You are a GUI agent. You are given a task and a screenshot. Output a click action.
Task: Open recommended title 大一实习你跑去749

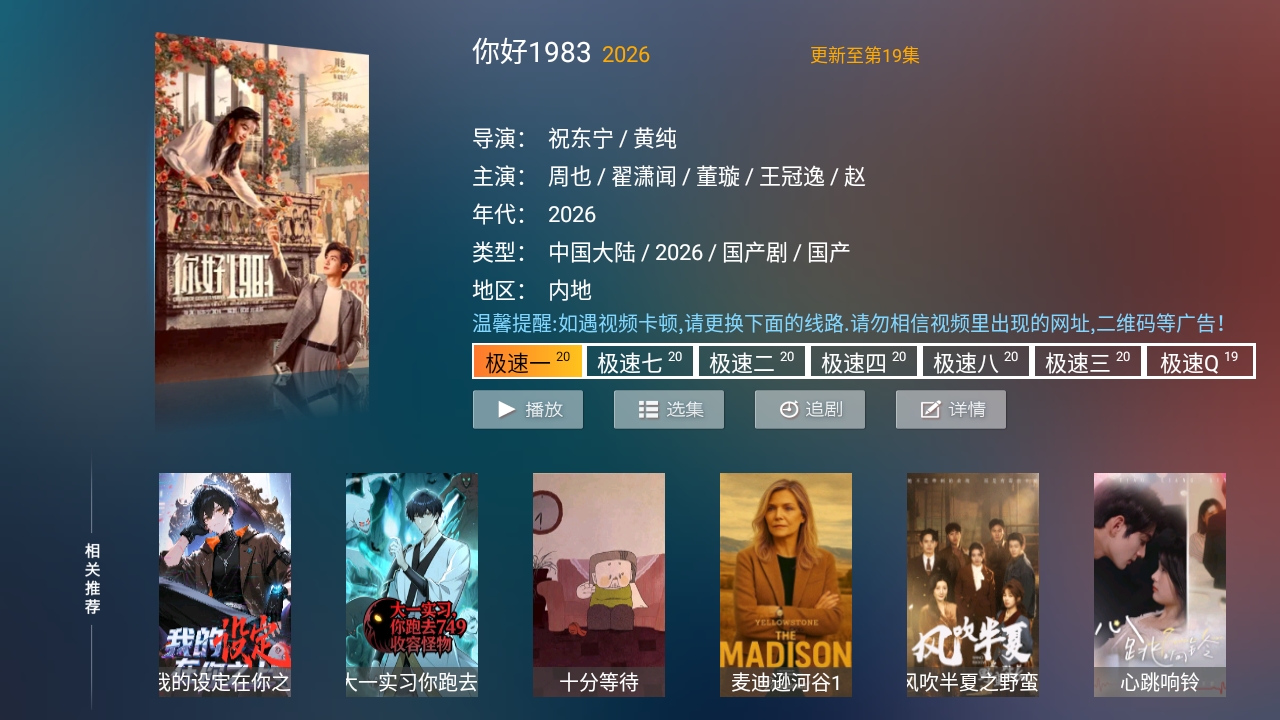412,584
